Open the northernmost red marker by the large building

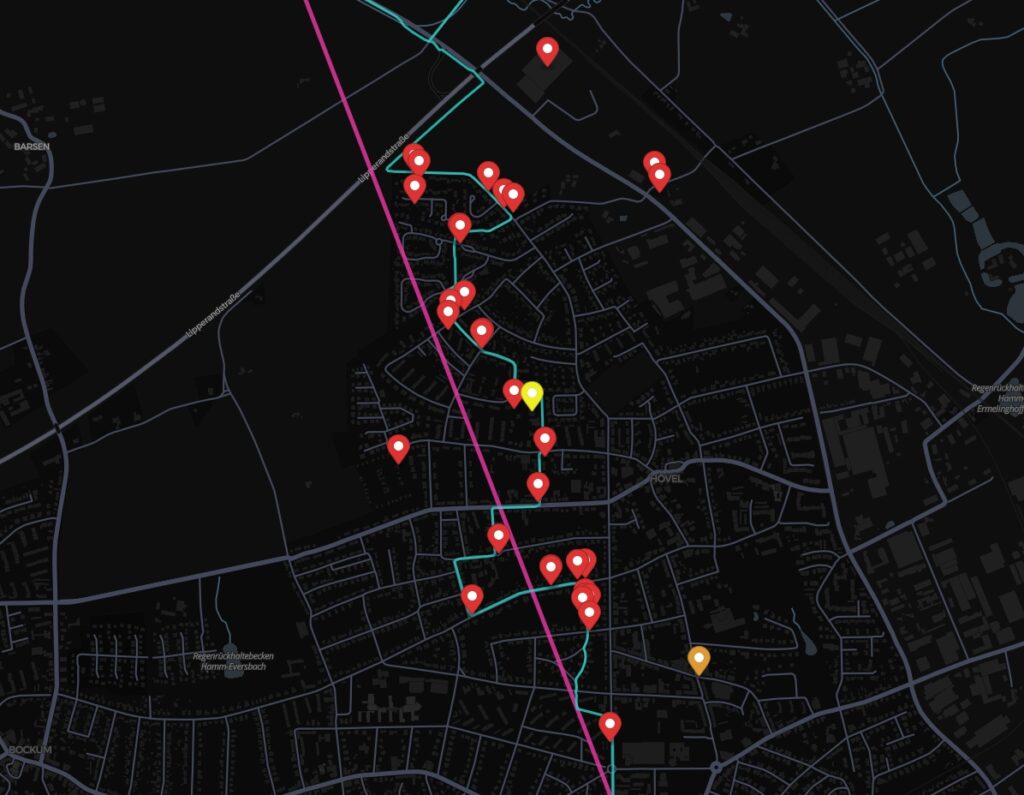point(547,48)
